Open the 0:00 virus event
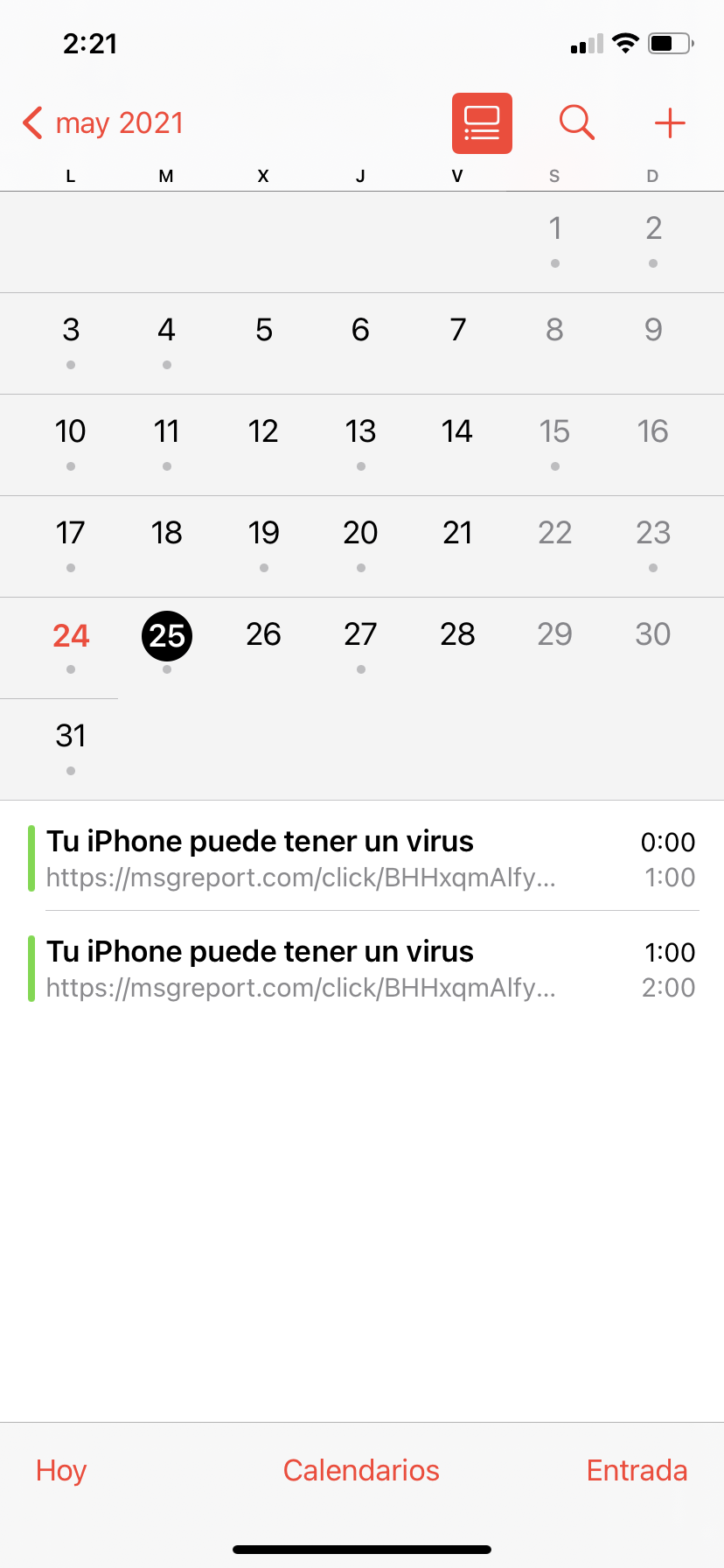 coord(362,857)
